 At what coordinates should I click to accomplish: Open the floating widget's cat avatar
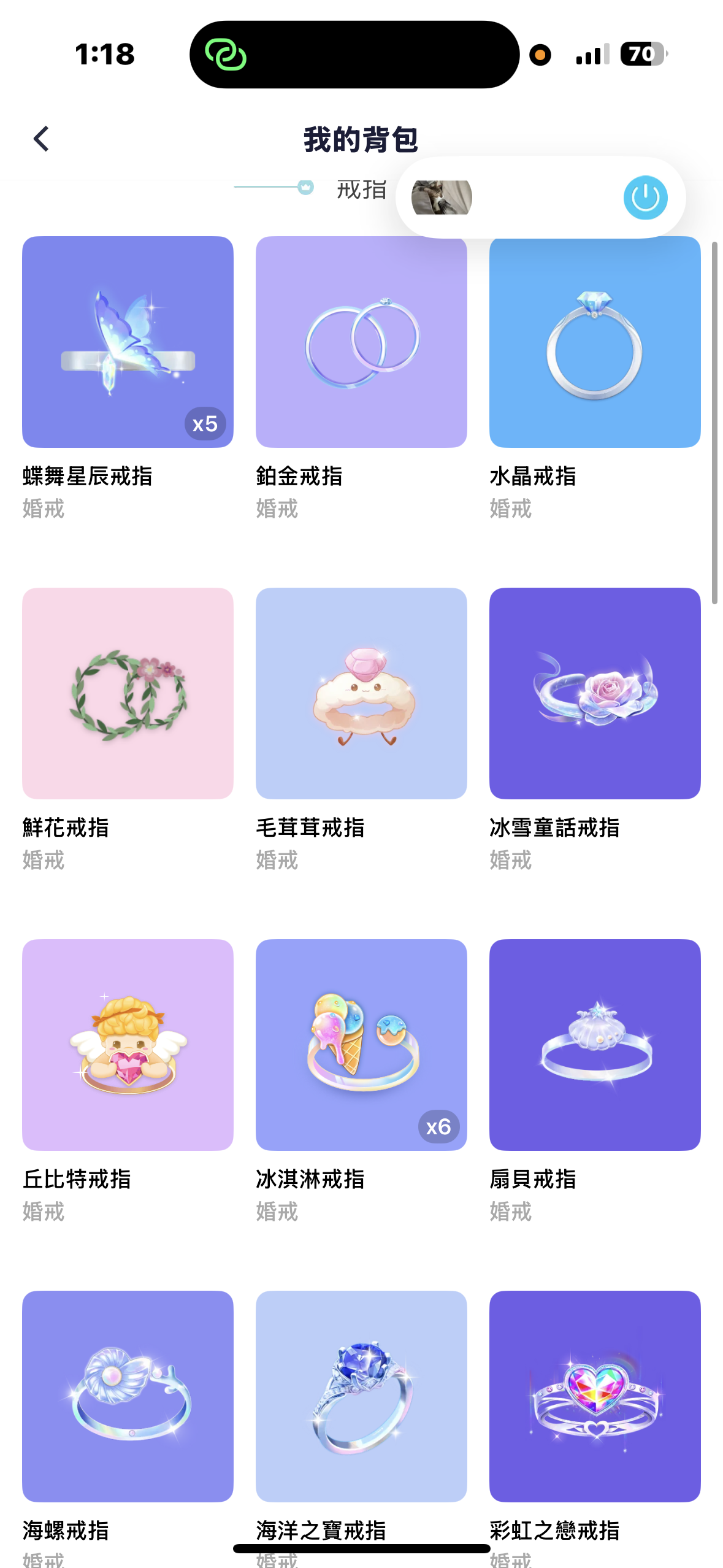coord(442,198)
